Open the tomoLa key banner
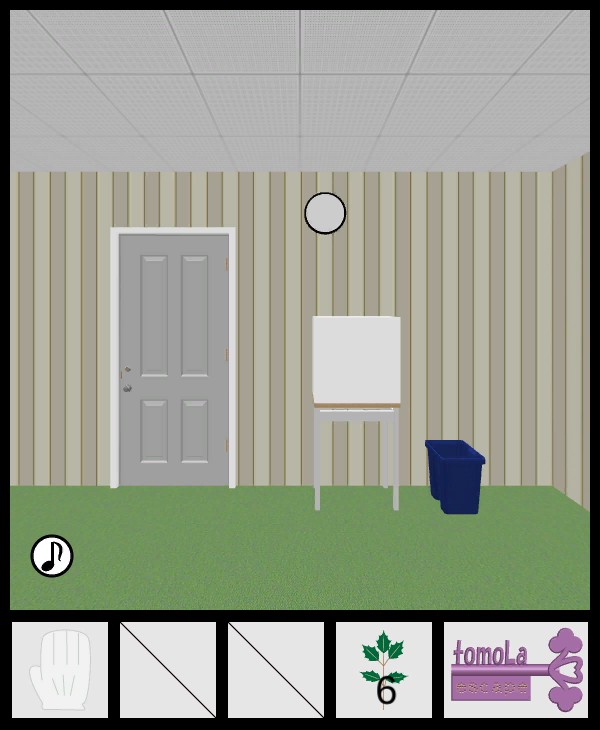600x730 pixels. click(516, 670)
